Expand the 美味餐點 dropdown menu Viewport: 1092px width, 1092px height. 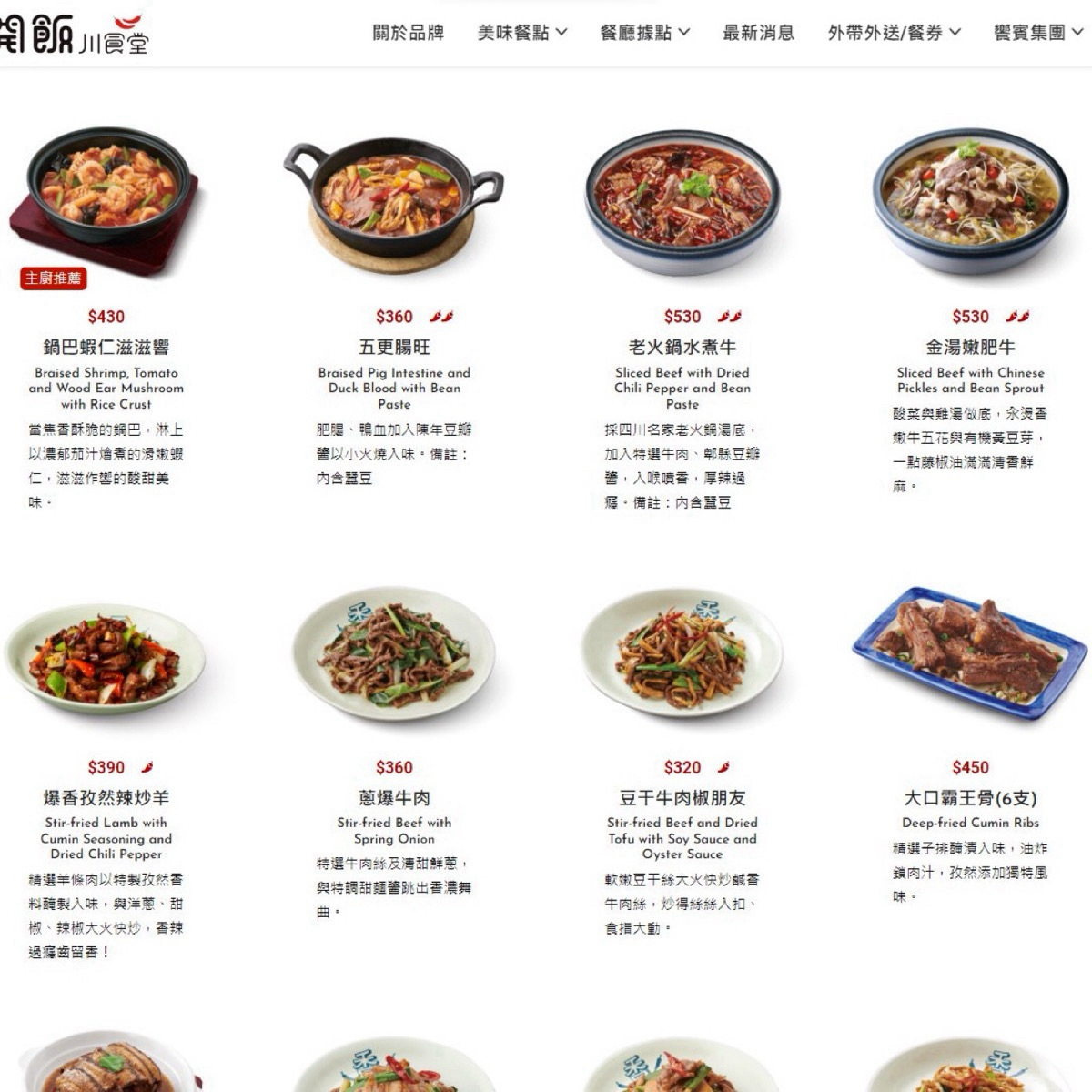point(521,33)
